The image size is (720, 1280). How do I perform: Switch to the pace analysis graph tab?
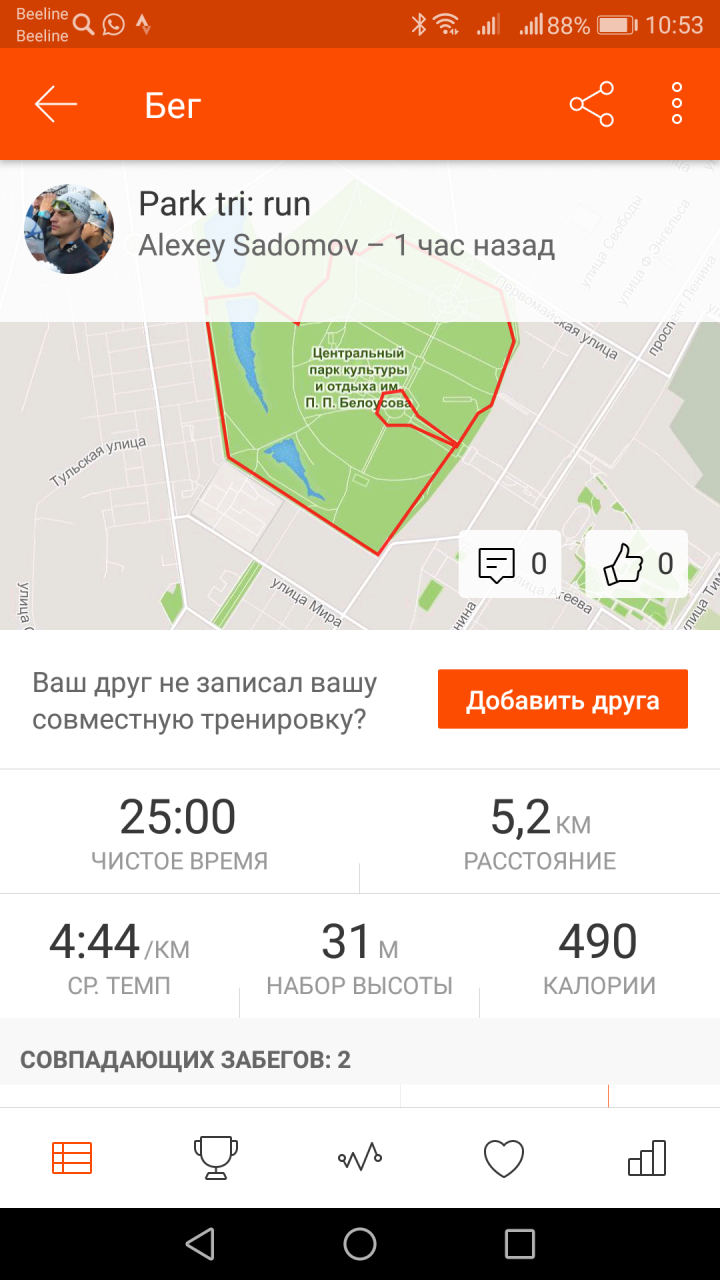360,1158
